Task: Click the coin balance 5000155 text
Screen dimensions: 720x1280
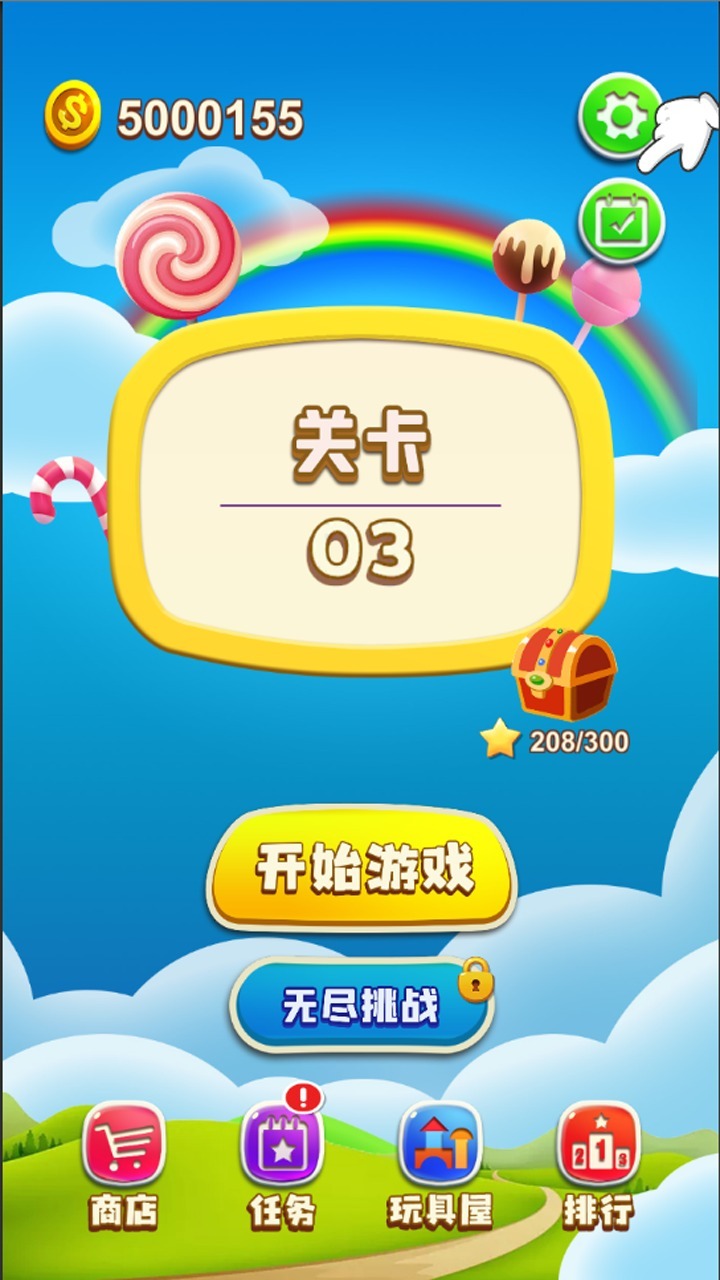Action: click(x=210, y=115)
